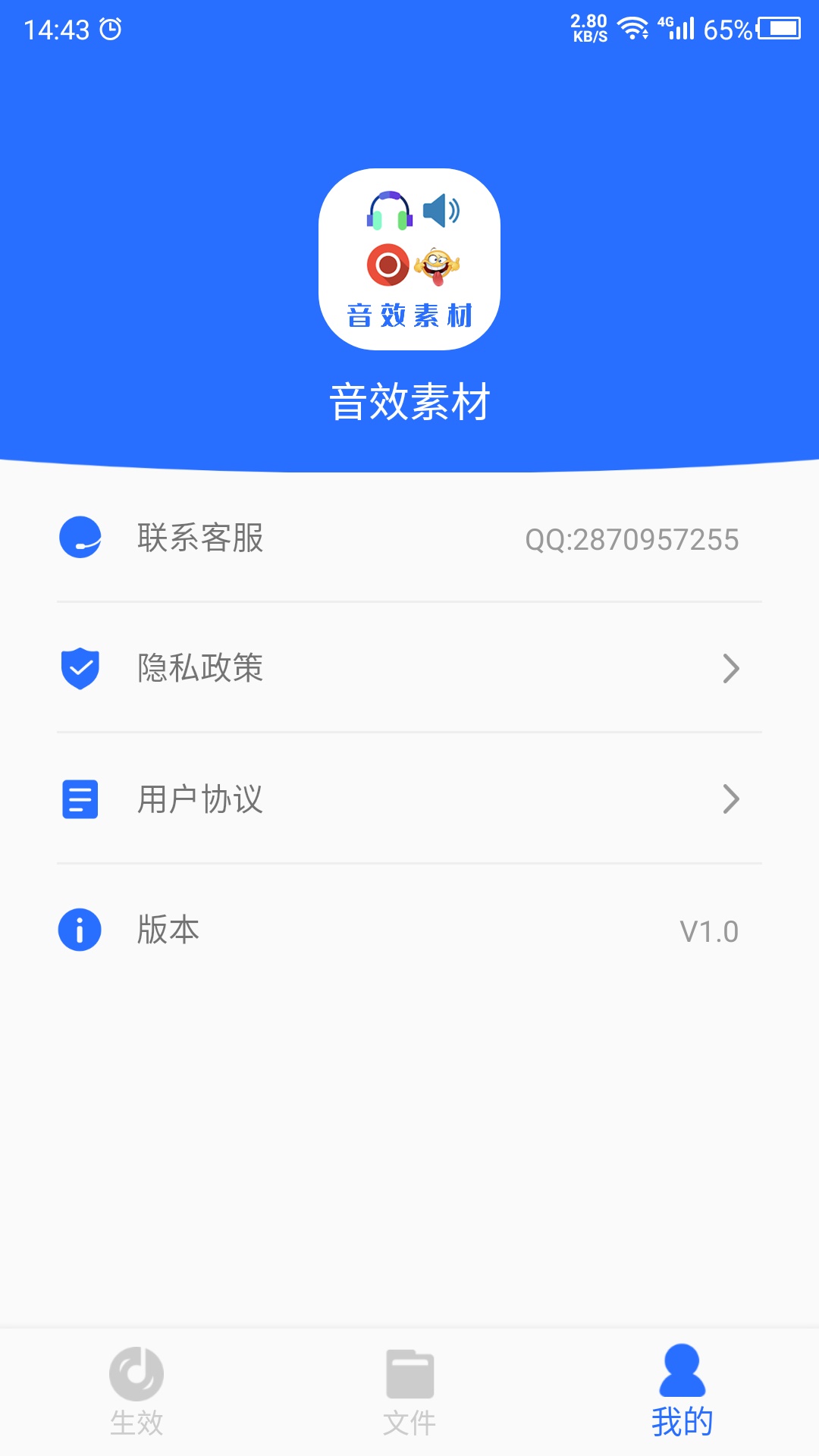The height and width of the screenshot is (1456, 819).
Task: Tap the customer service headset icon
Action: tap(79, 538)
